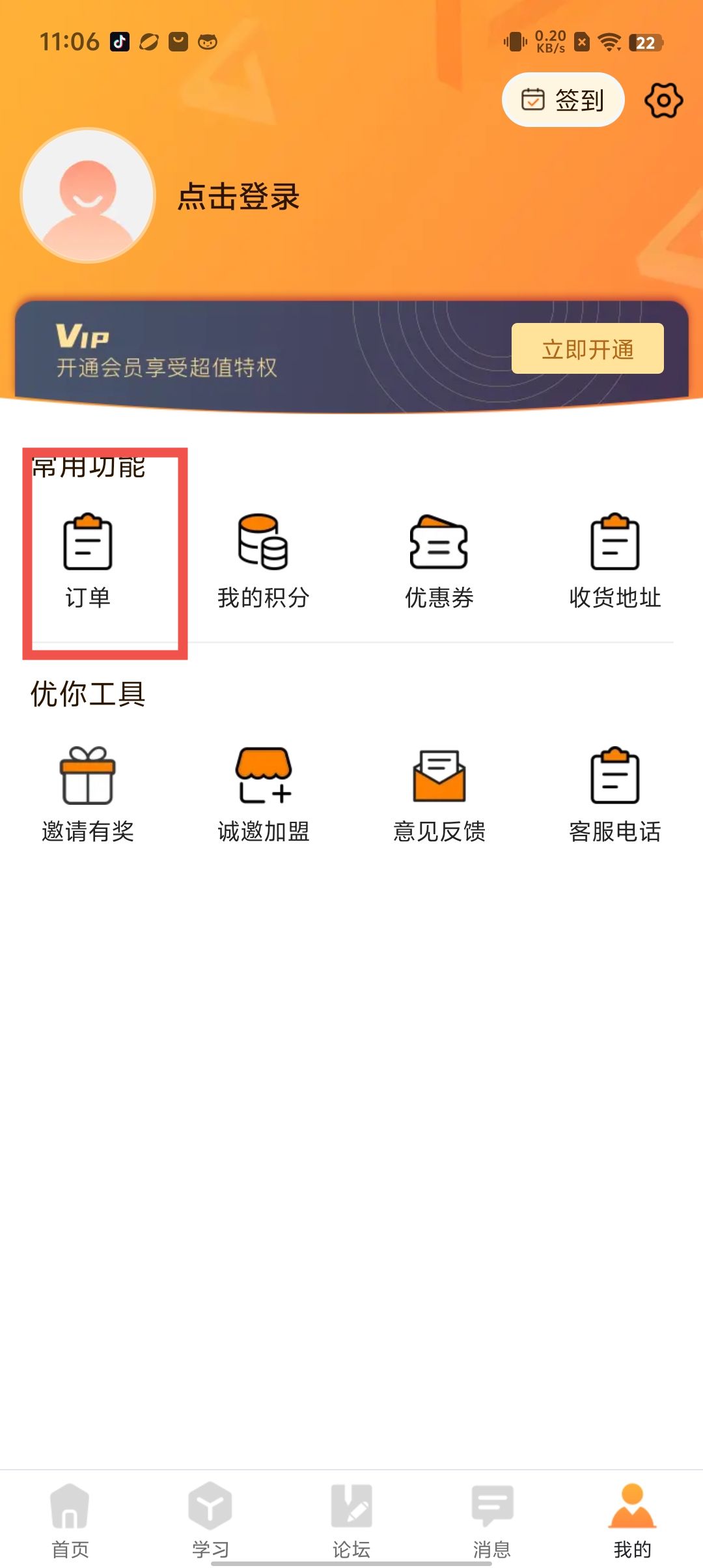Open the settings gear icon

click(x=663, y=100)
